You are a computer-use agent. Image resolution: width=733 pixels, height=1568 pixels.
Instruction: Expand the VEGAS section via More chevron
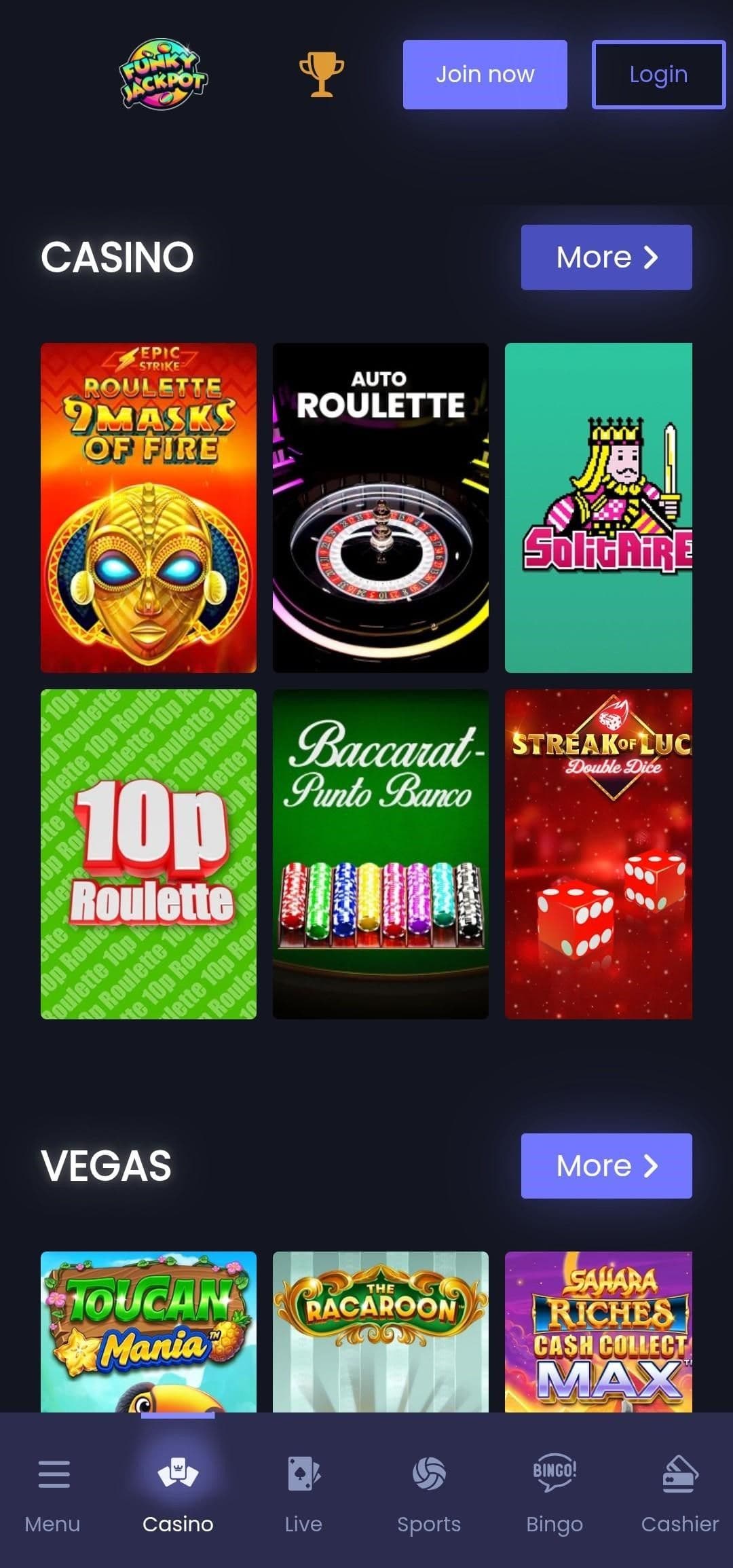pos(606,1165)
